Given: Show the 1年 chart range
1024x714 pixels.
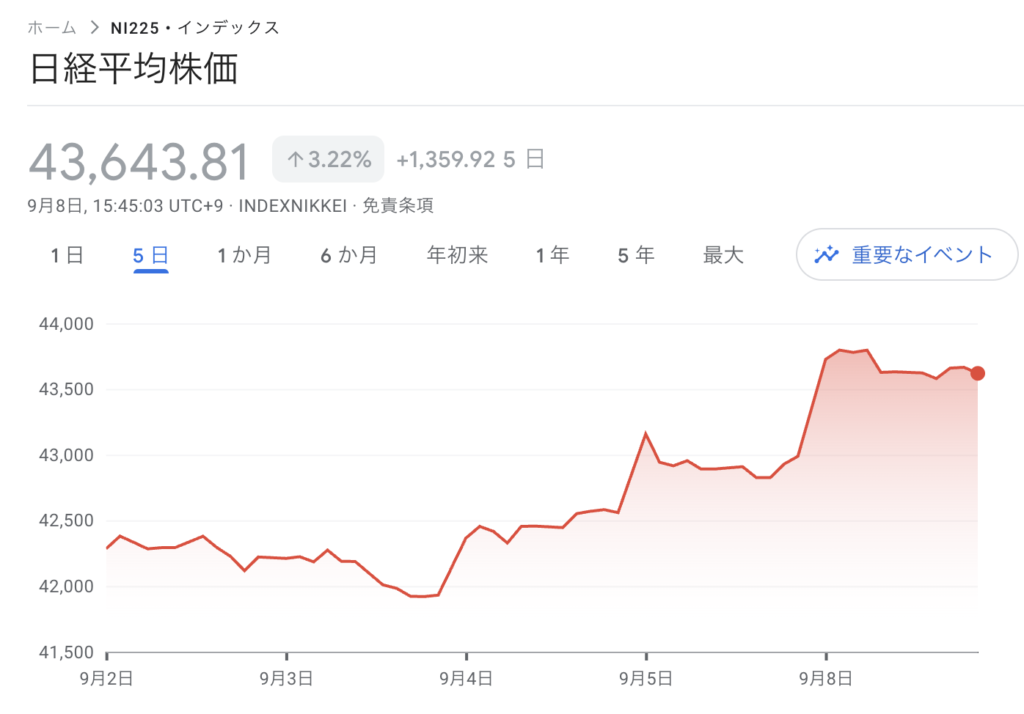Looking at the screenshot, I should (x=552, y=255).
